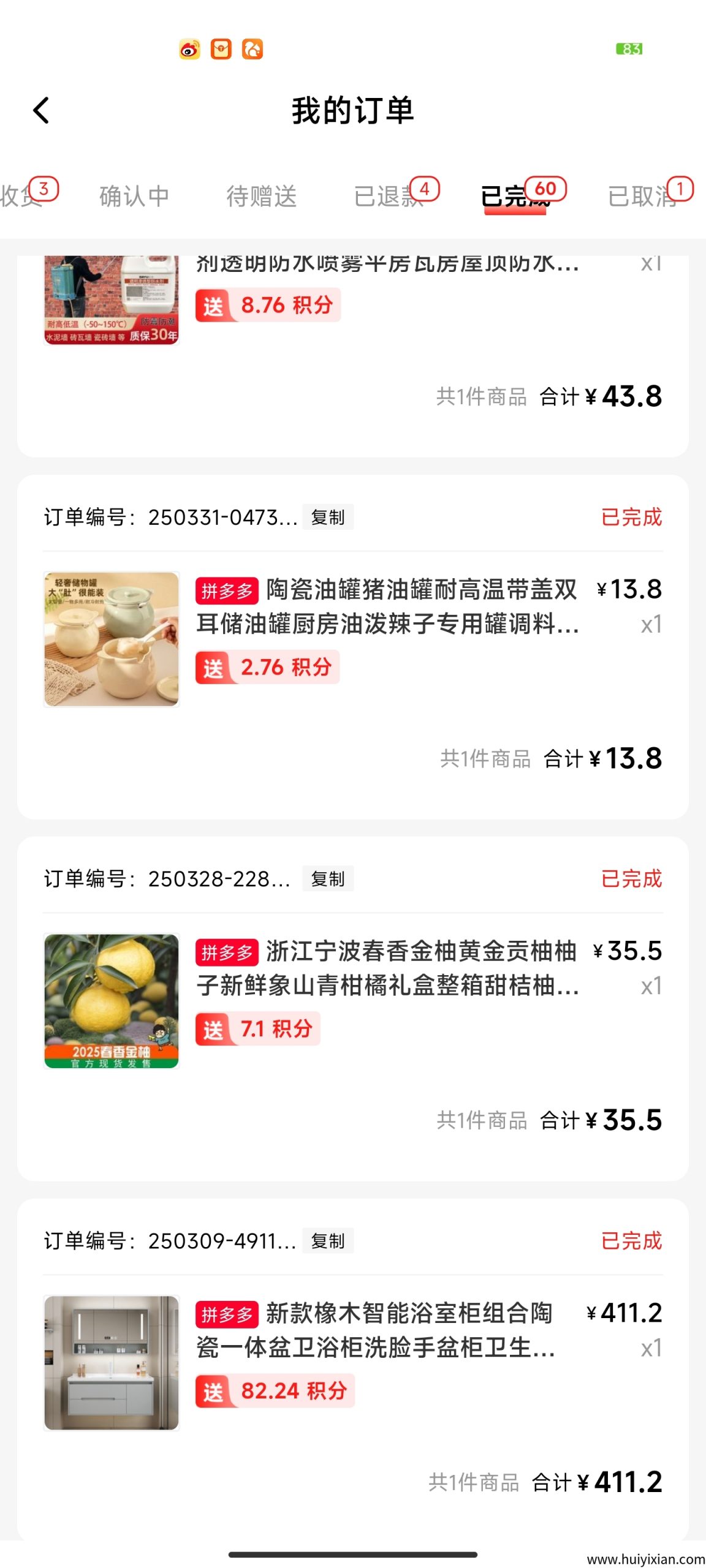Go back from 我的订单 page
706x1568 pixels.
coord(41,111)
